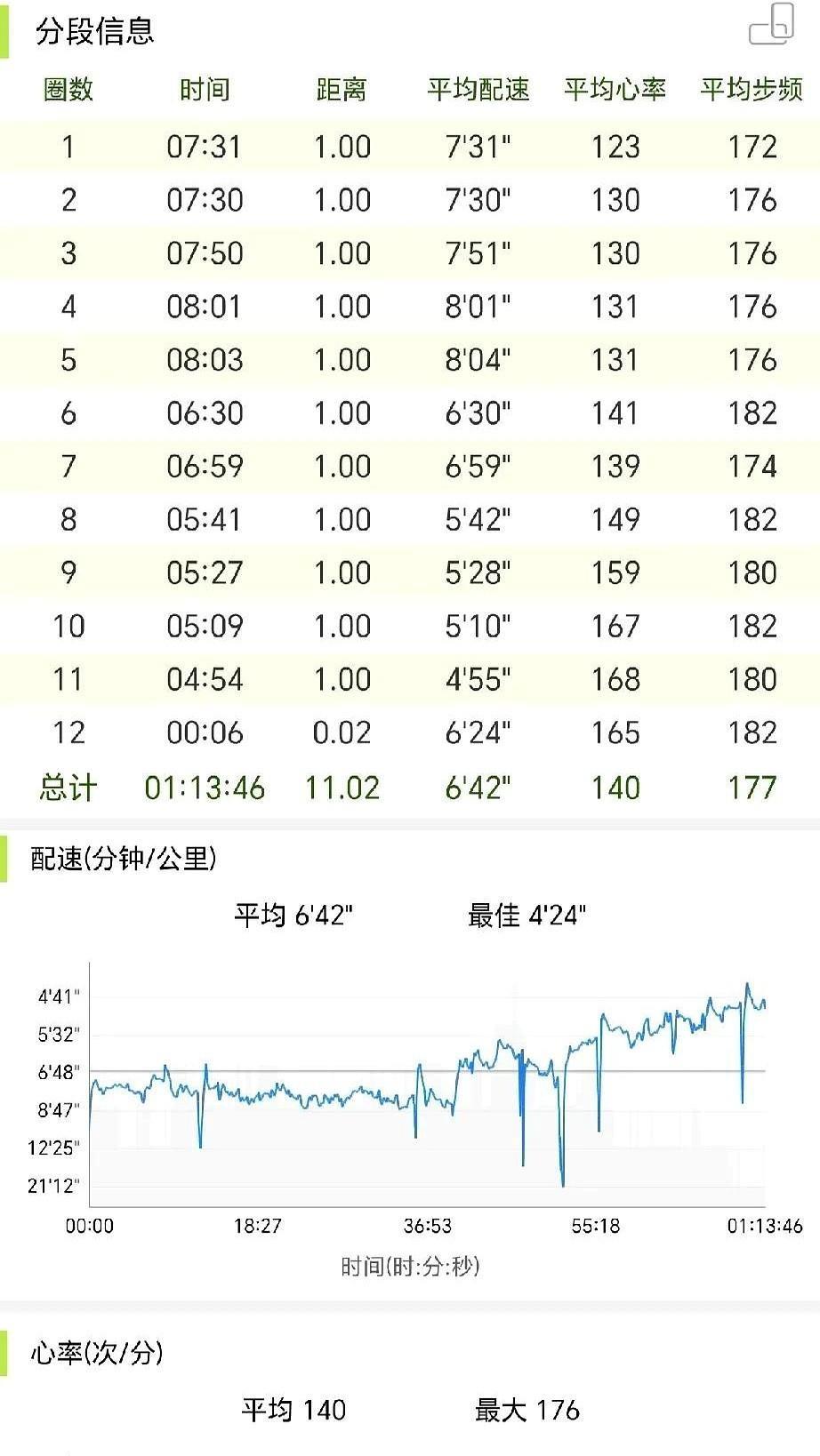Switch lap table to landscape view
The width and height of the screenshot is (820, 1456).
[771, 24]
